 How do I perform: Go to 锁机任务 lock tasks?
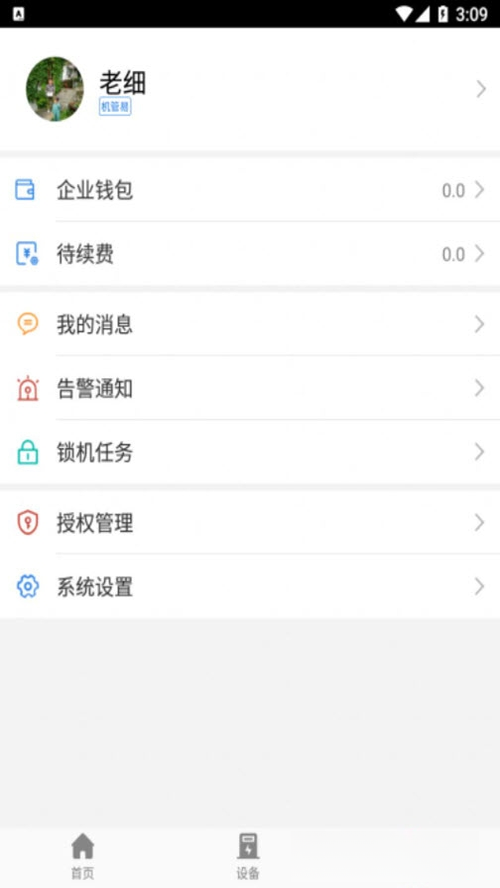point(250,452)
